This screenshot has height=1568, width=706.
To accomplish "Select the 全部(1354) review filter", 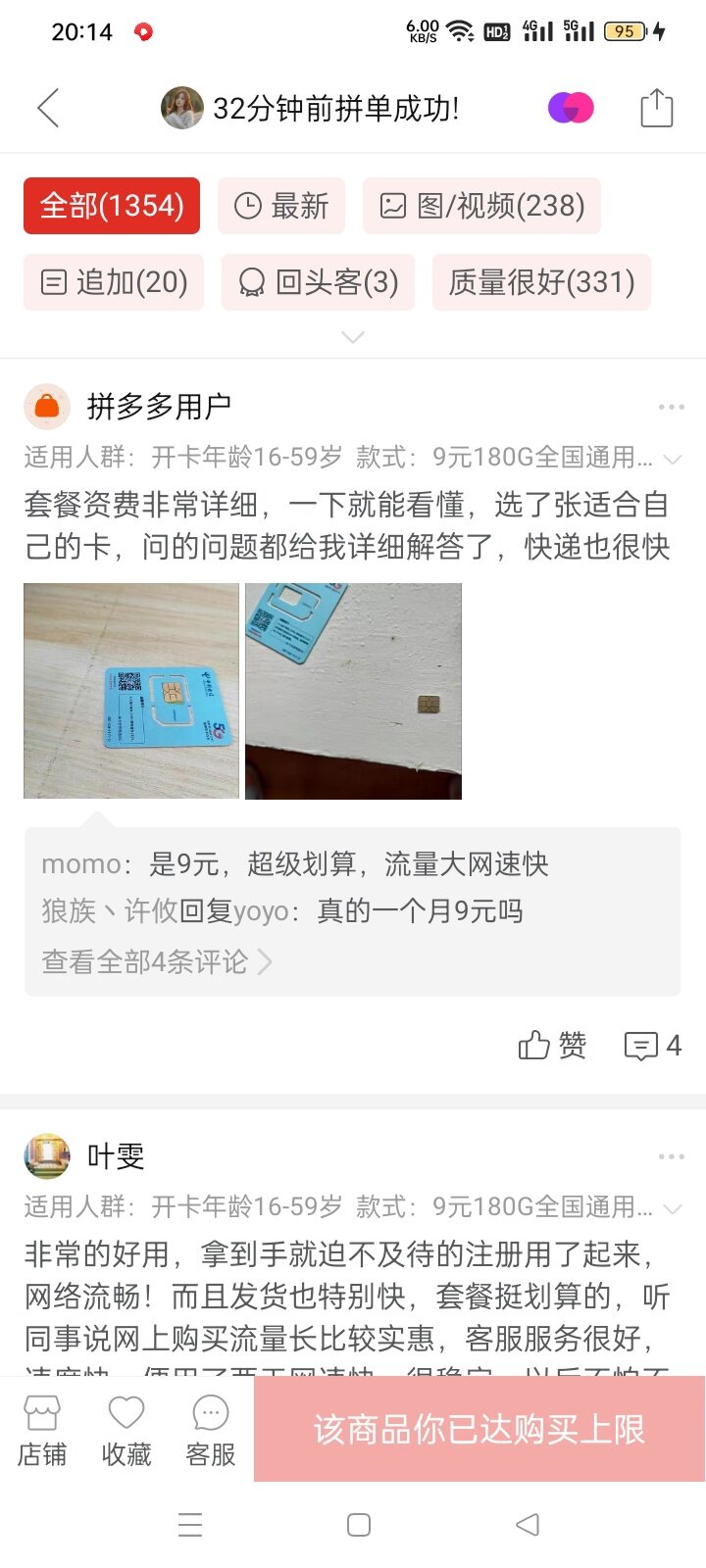I will point(112,206).
